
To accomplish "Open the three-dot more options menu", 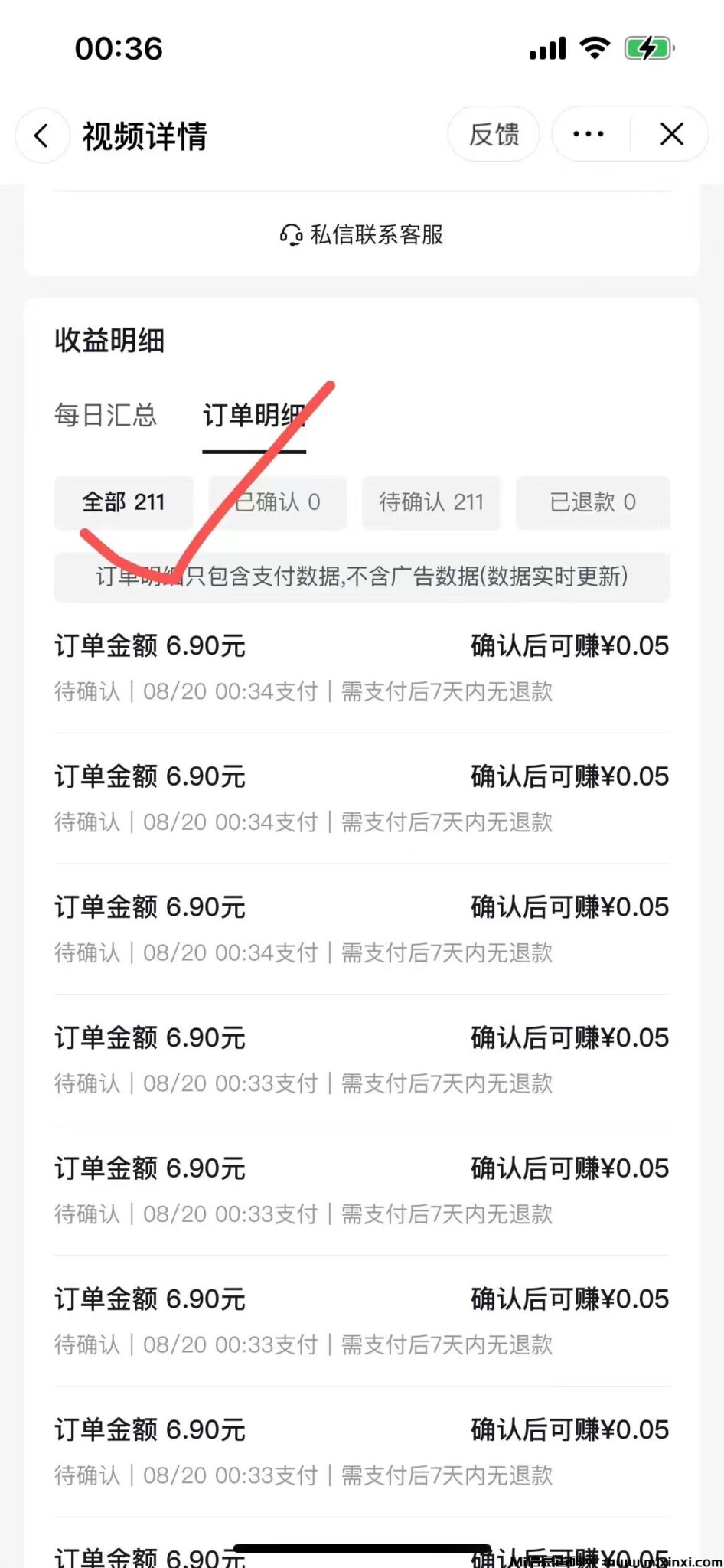I will [586, 134].
